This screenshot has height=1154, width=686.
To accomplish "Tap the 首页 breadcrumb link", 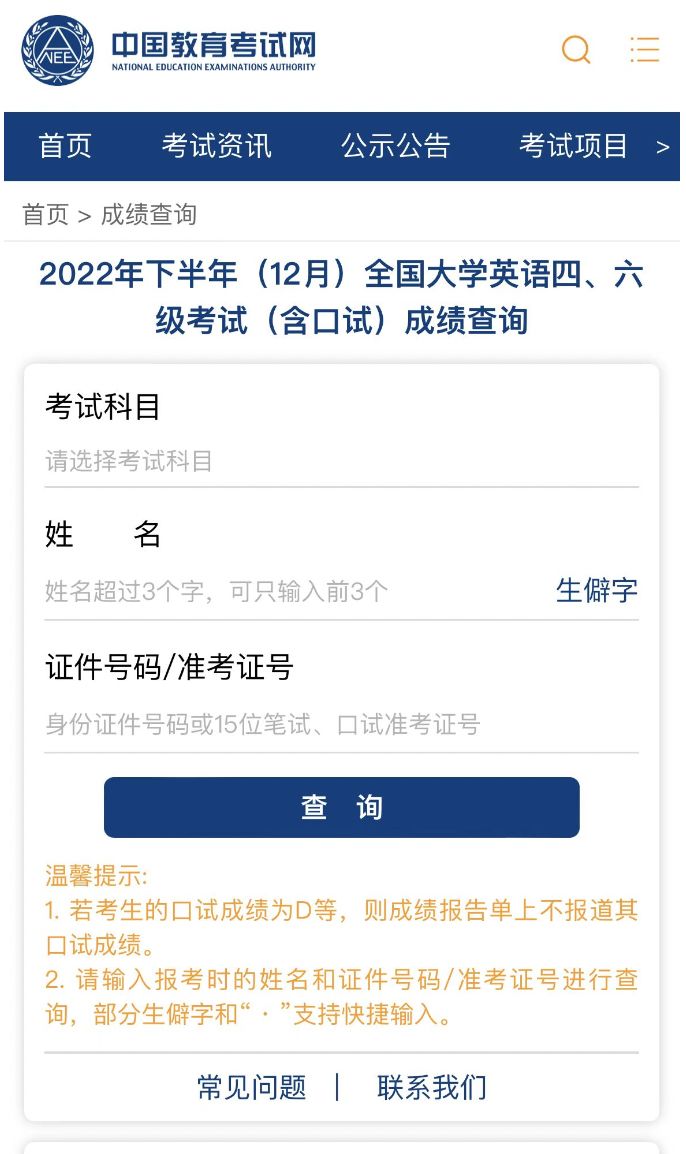I will [45, 215].
